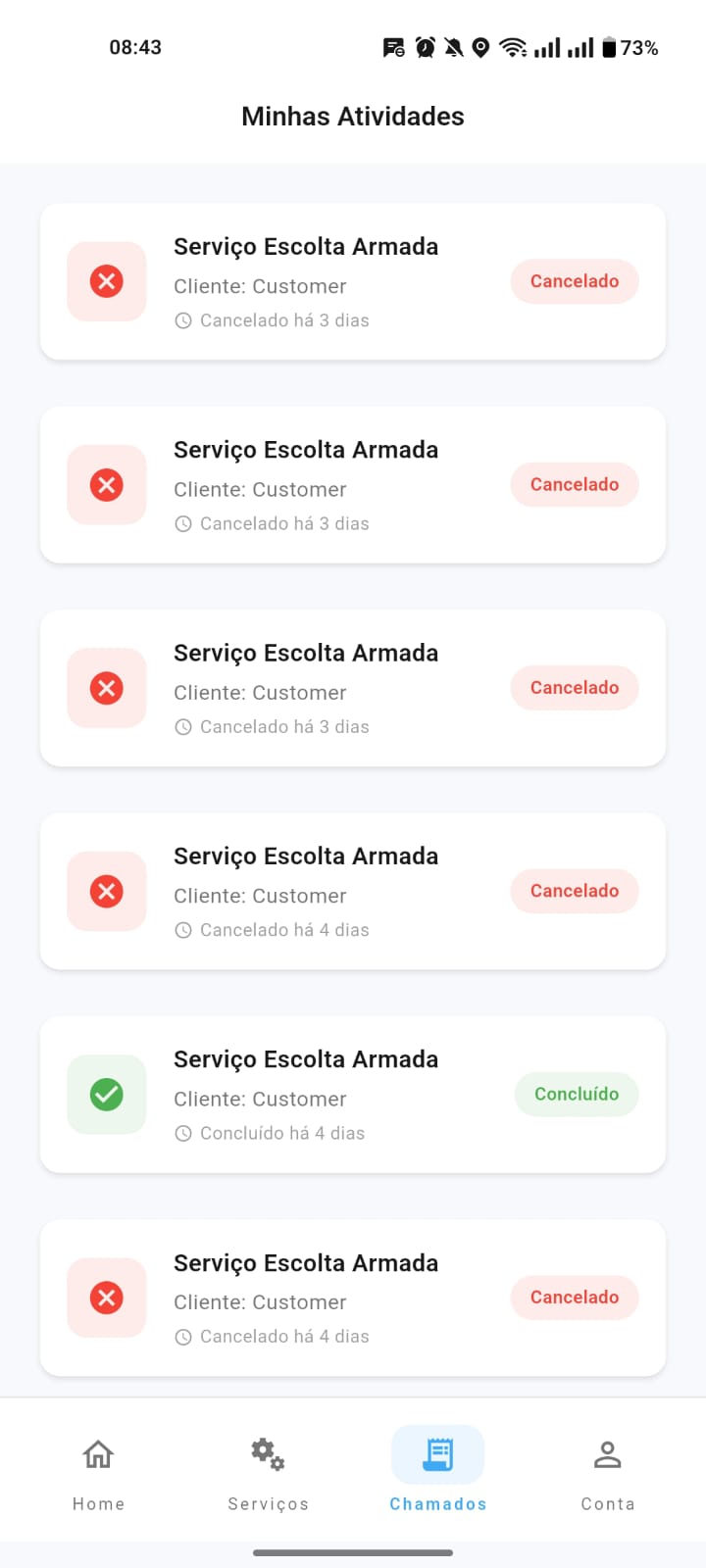The image size is (706, 1568).
Task: Open the Concluído Serviço Escolta Armada card
Action: click(x=353, y=1094)
